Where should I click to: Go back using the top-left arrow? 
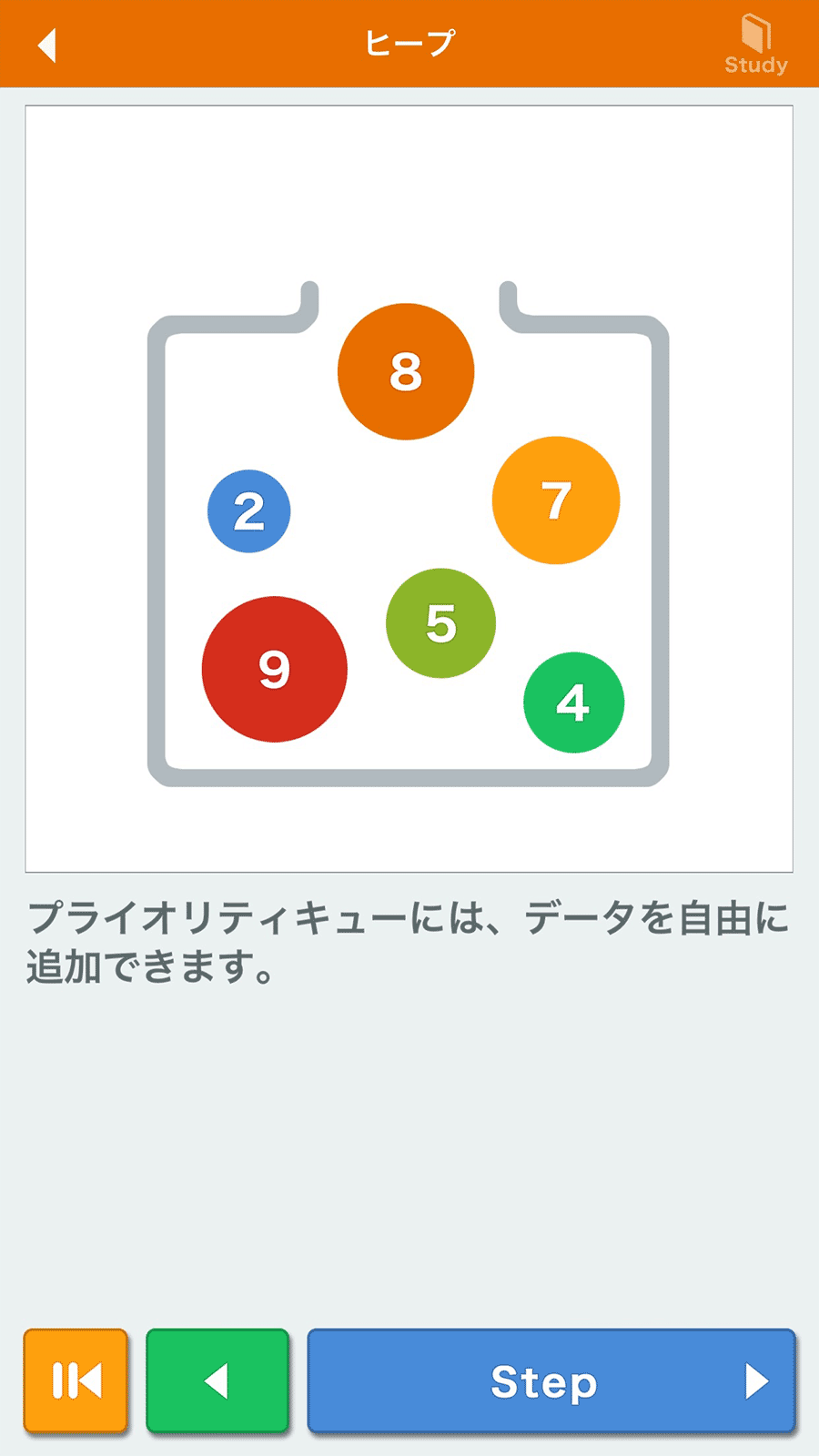(x=47, y=45)
